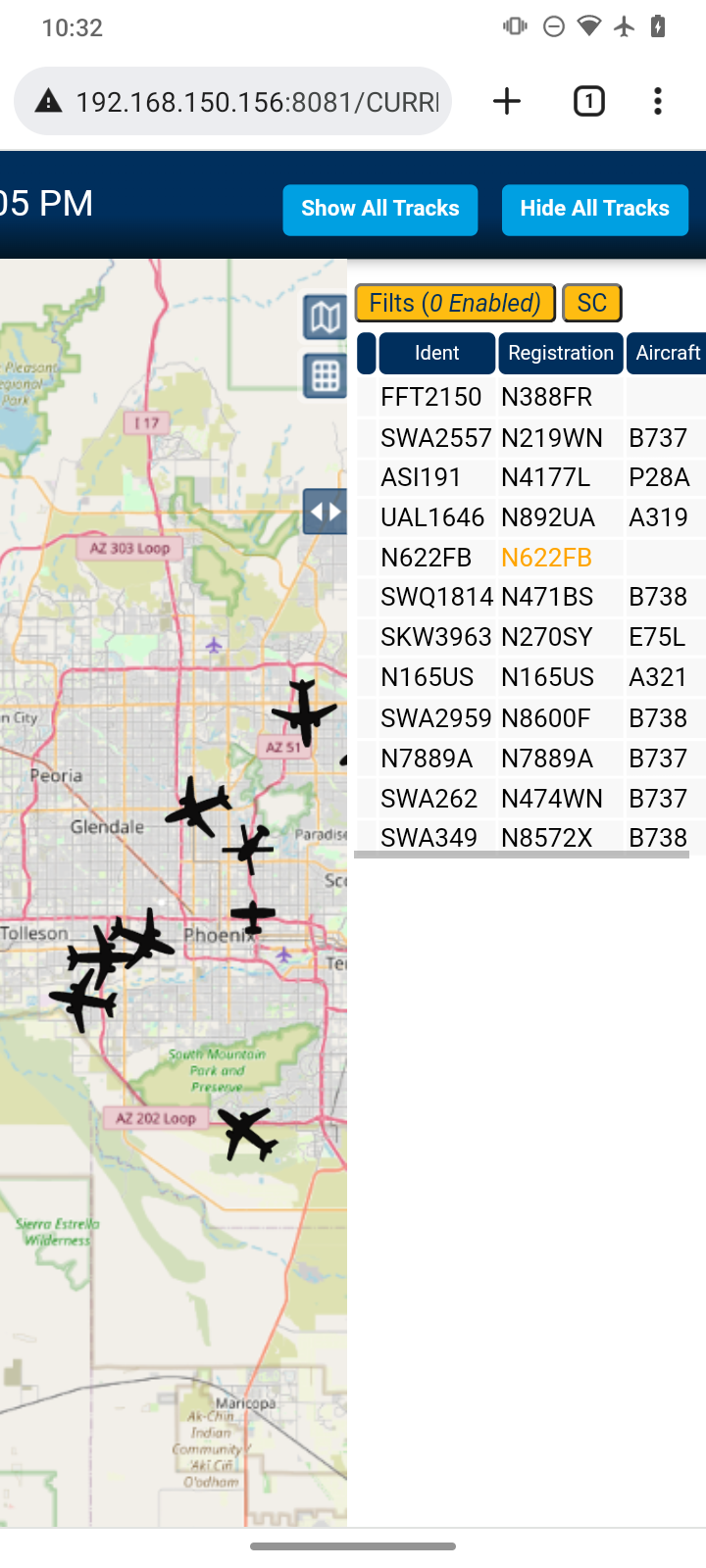Open a new browser tab
The width and height of the screenshot is (706, 1568).
point(507,101)
